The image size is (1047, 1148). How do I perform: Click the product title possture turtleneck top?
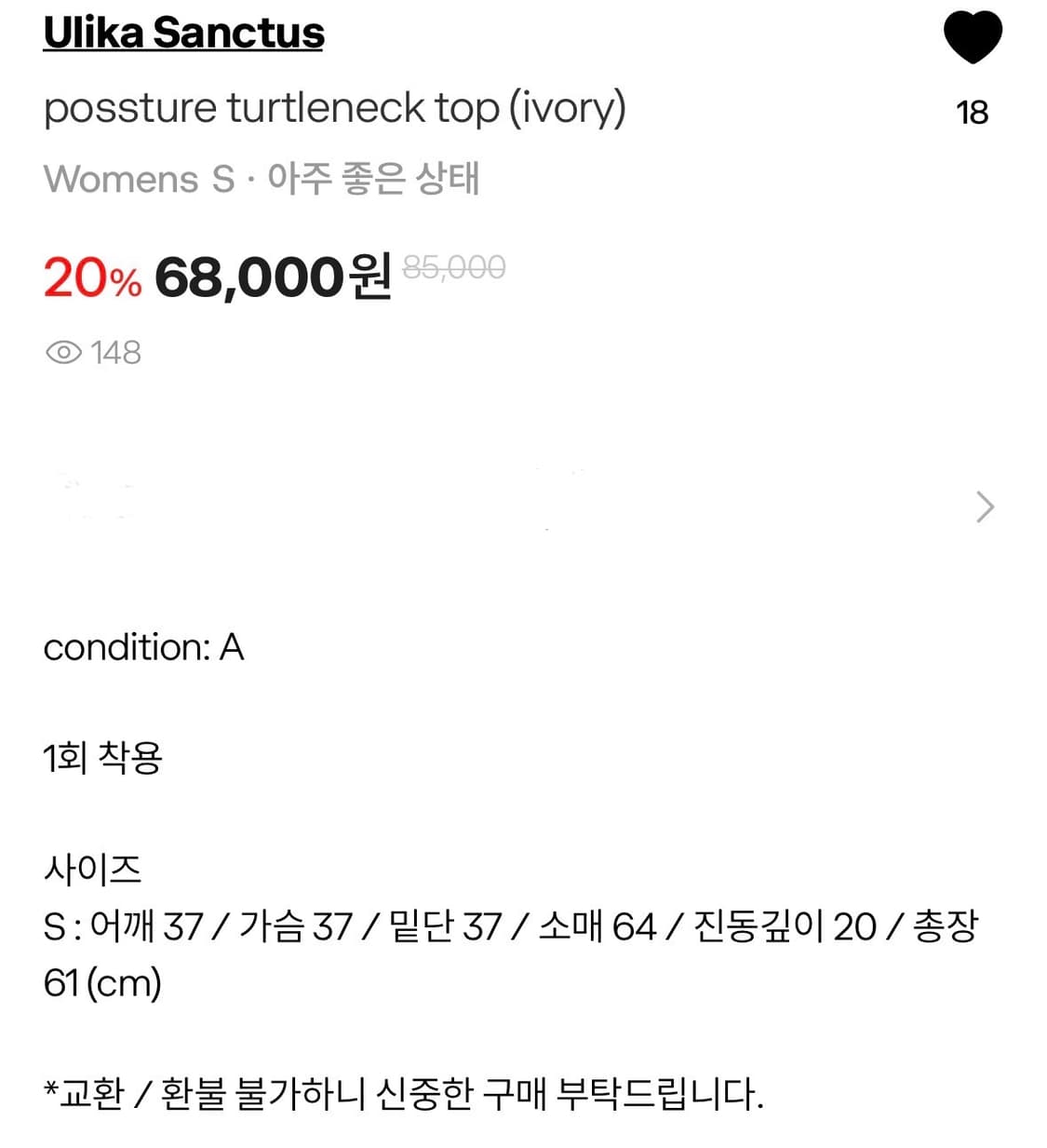click(x=337, y=107)
